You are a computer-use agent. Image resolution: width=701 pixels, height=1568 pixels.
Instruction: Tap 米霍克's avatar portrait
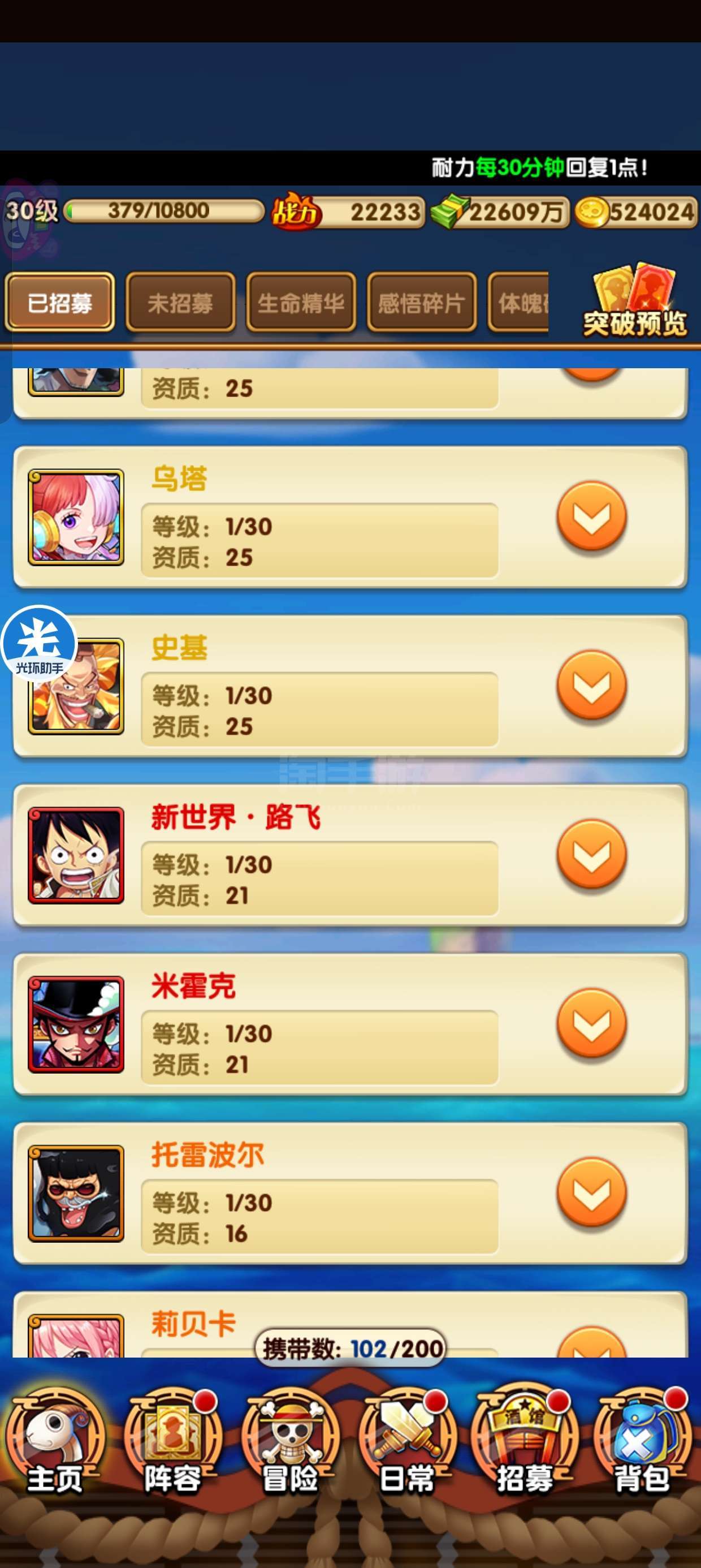(76, 1024)
